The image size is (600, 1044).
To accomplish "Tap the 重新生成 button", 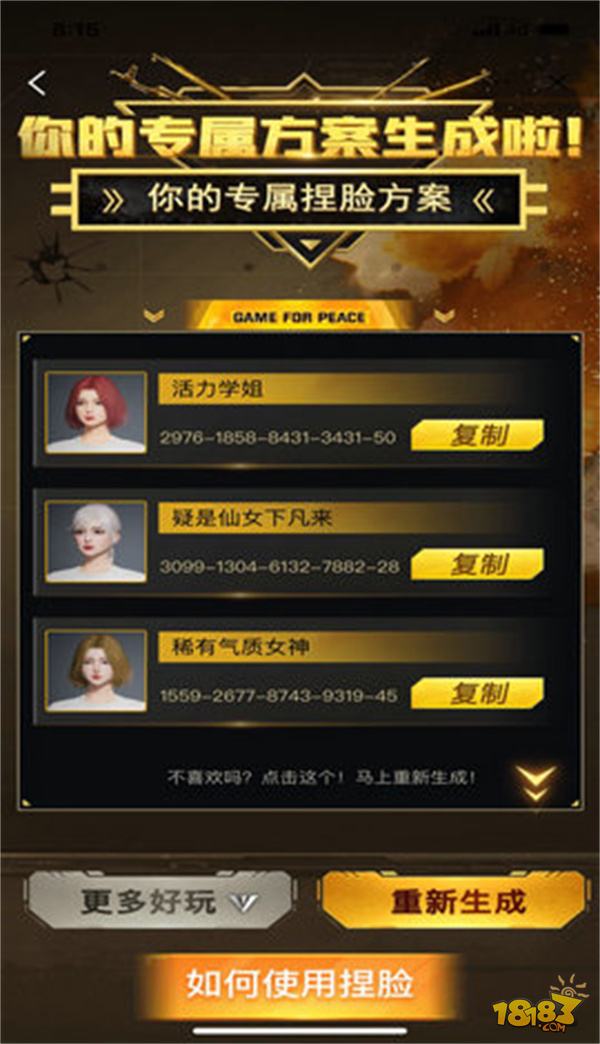I will click(x=455, y=903).
